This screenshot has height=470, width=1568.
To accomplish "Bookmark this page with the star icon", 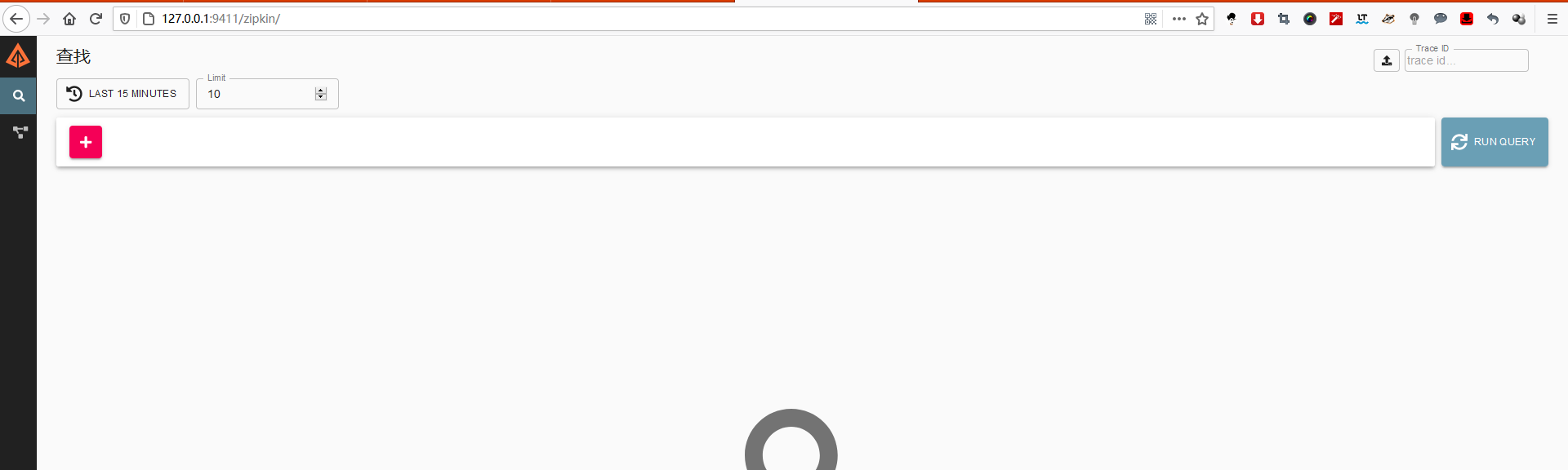I will click(x=1202, y=19).
